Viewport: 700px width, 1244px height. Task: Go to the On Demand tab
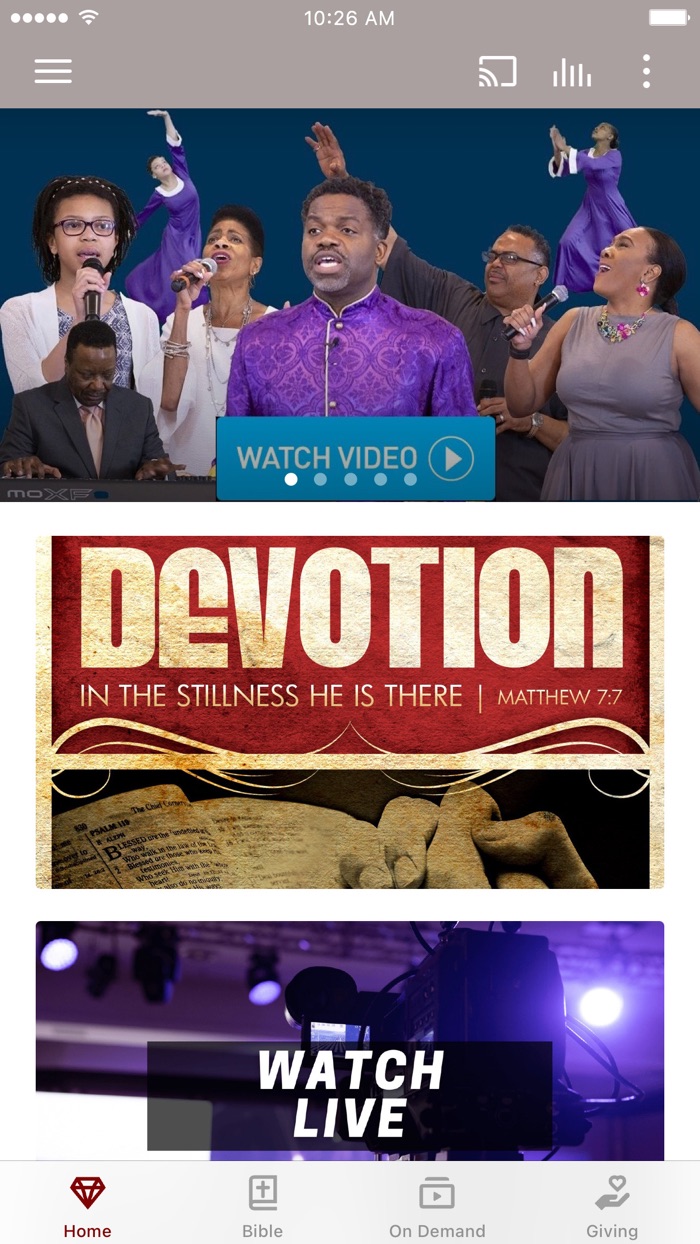437,1206
